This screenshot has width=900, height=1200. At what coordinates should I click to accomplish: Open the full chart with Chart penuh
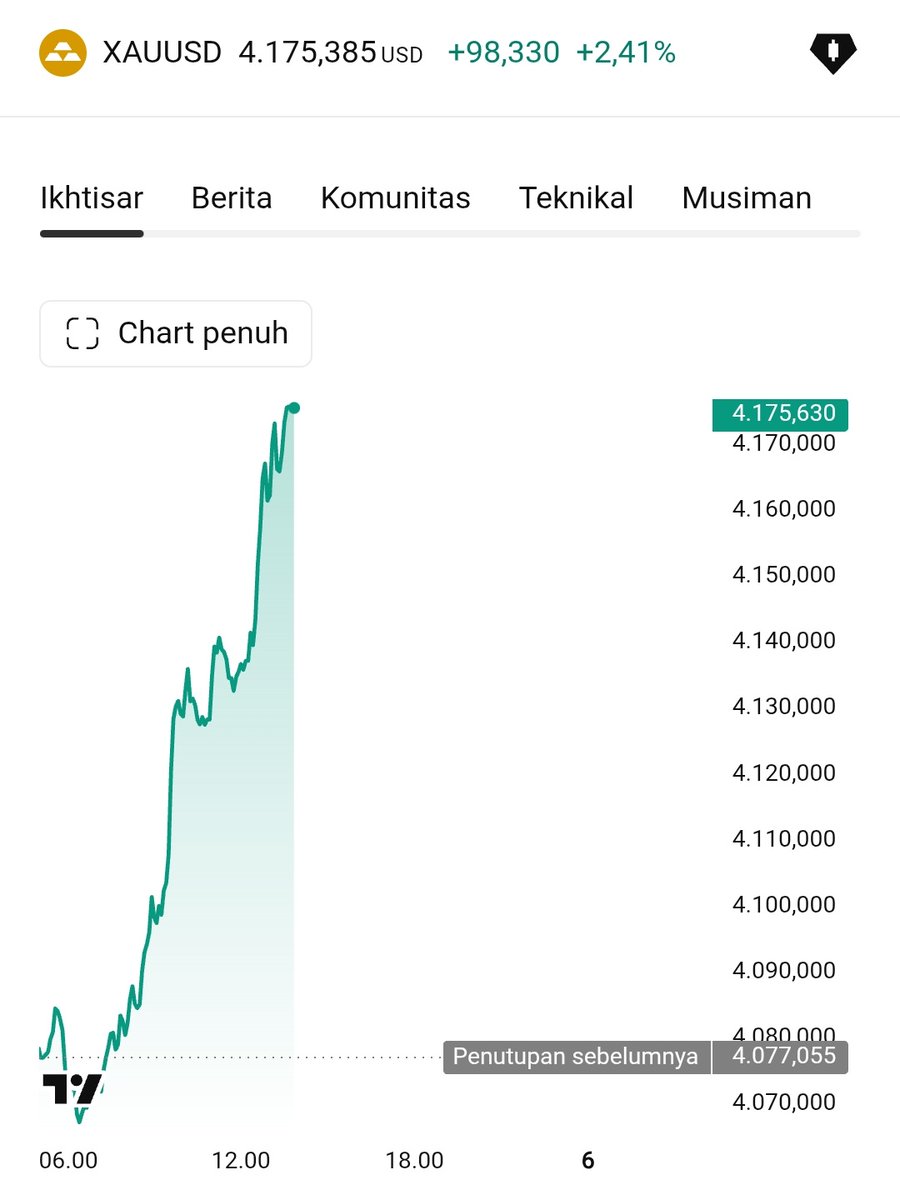pos(176,334)
